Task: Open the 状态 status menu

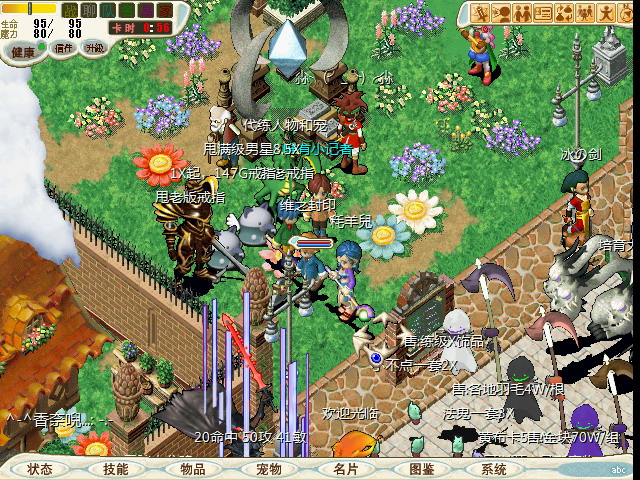Action: point(40,468)
